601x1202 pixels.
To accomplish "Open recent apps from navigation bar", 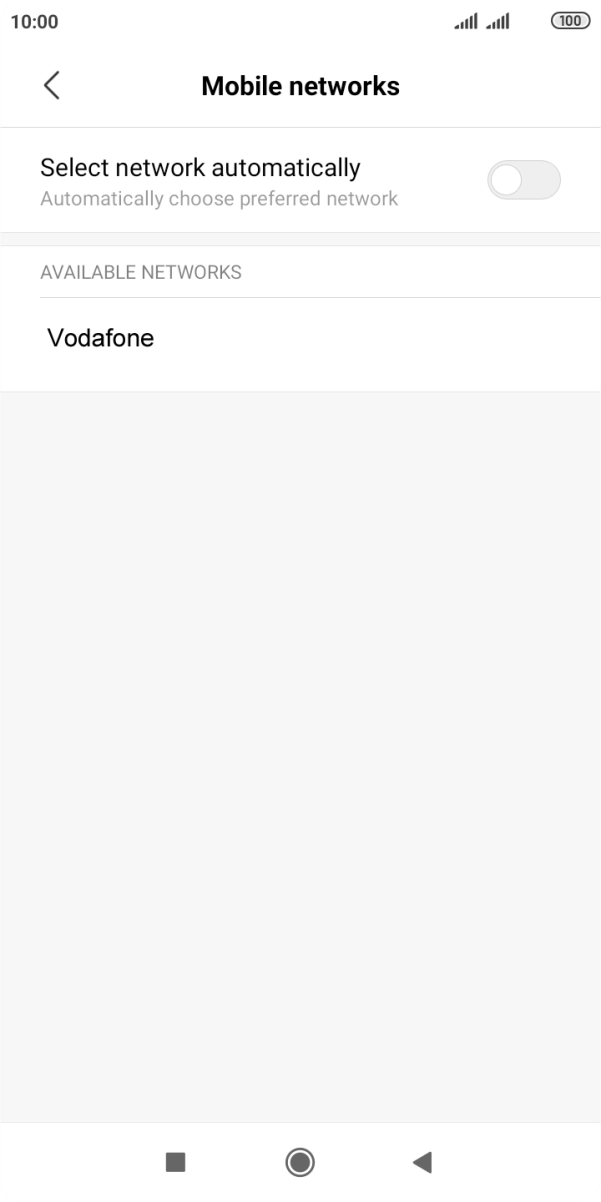I will tap(175, 1161).
